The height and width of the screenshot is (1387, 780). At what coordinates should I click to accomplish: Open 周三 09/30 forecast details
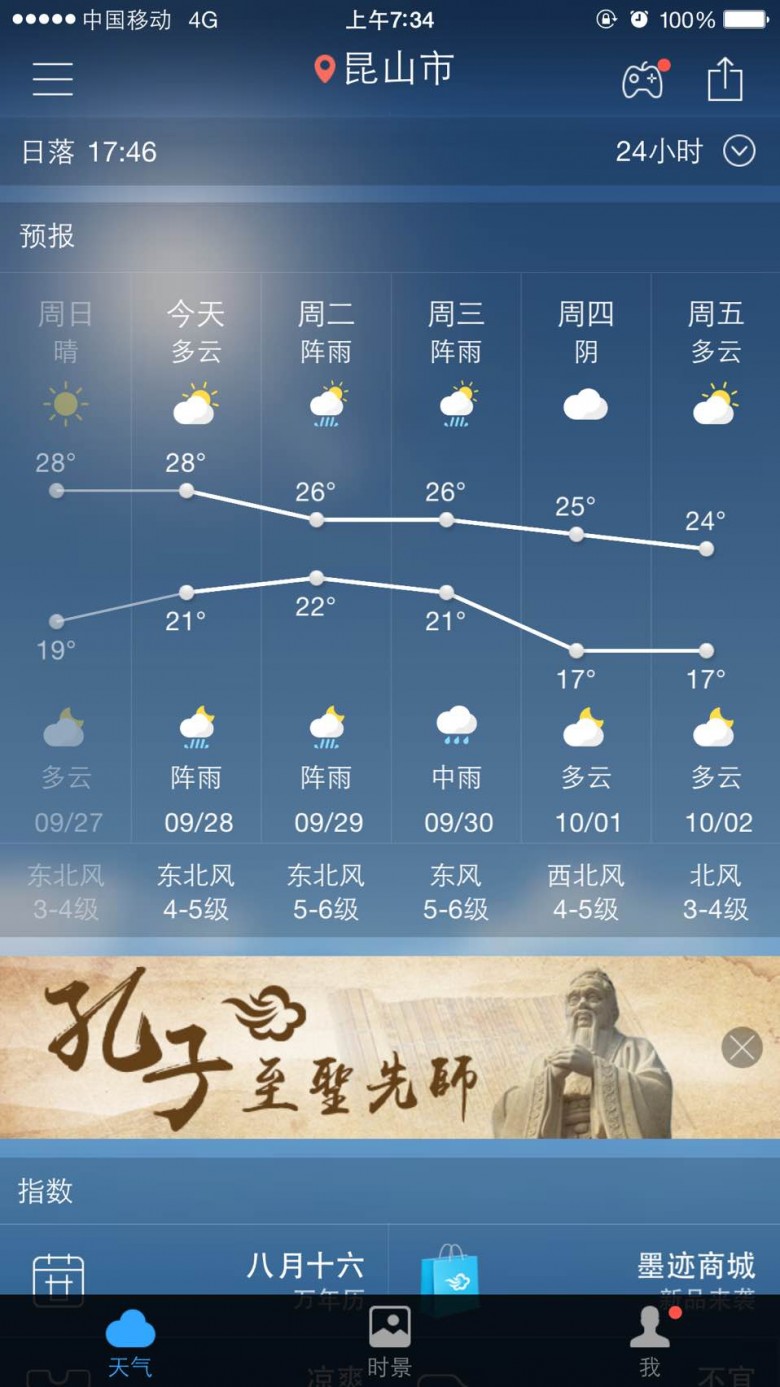pyautogui.click(x=456, y=560)
